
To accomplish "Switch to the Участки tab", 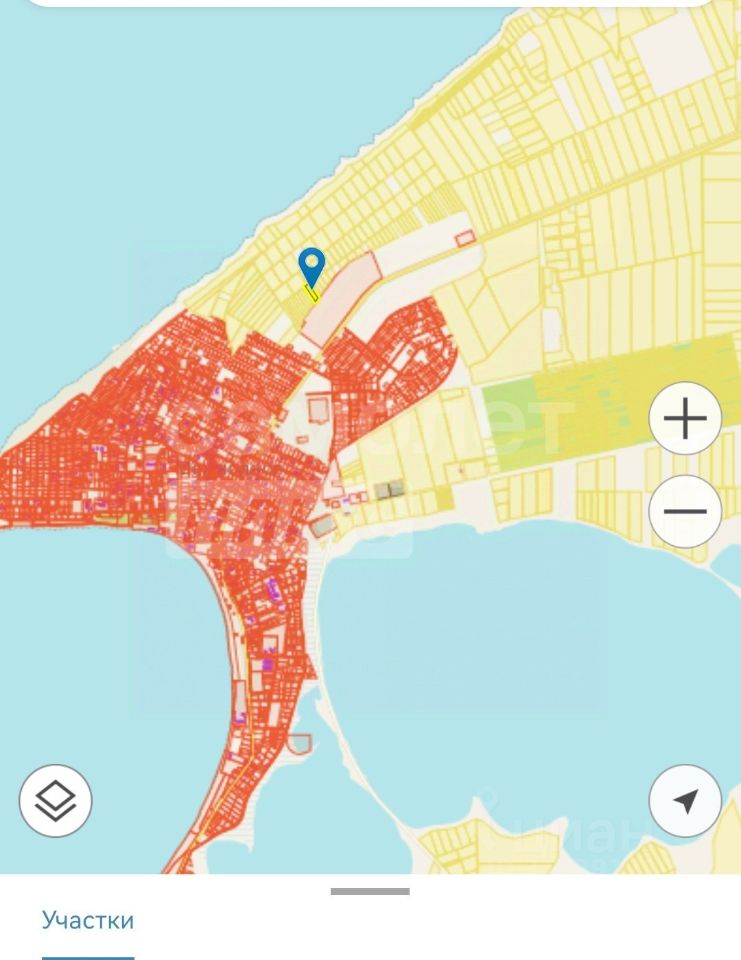I will pyautogui.click(x=88, y=920).
